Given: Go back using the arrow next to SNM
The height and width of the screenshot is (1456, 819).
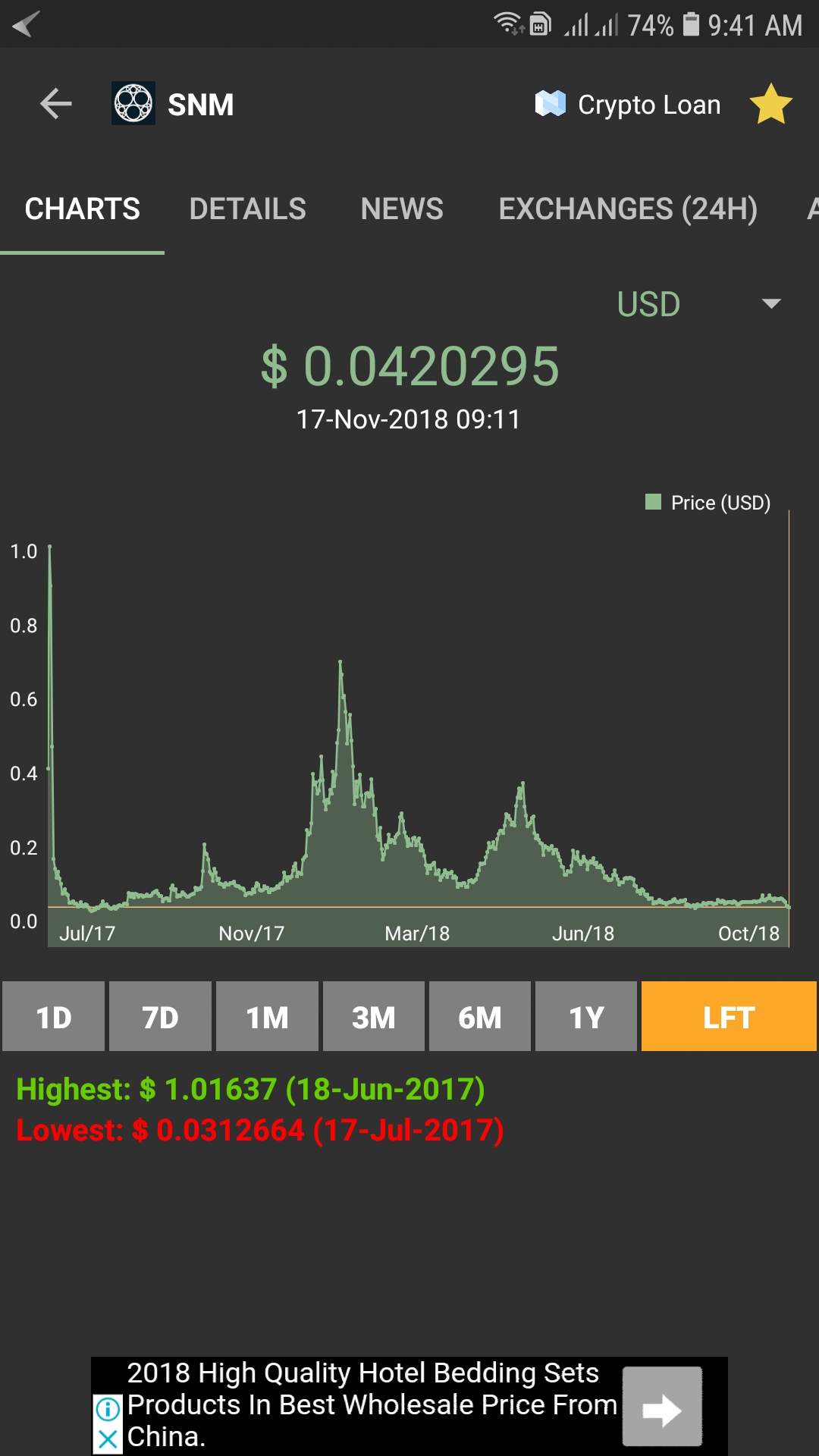Looking at the screenshot, I should [55, 104].
